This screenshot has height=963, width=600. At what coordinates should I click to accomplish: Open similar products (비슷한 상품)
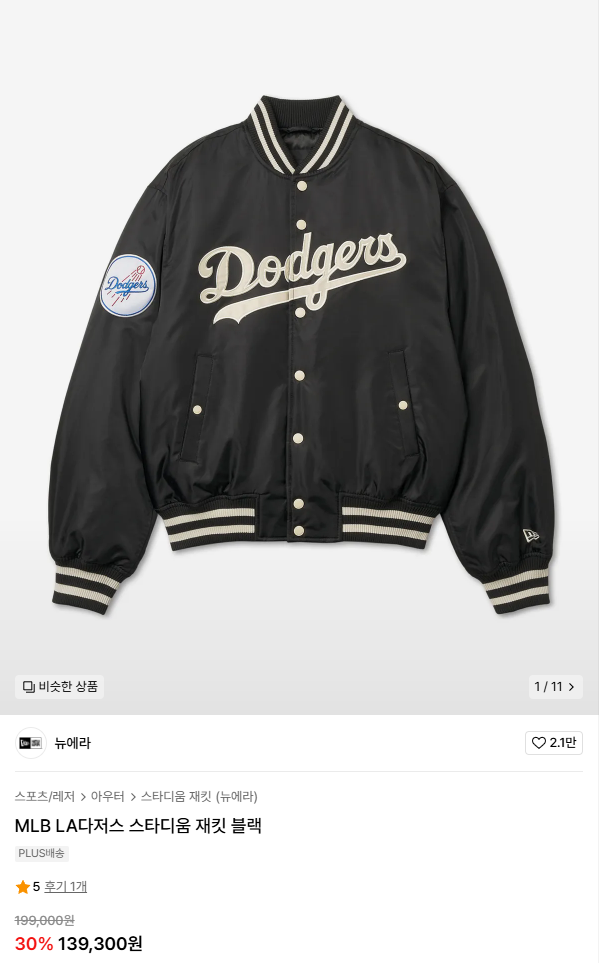60,687
